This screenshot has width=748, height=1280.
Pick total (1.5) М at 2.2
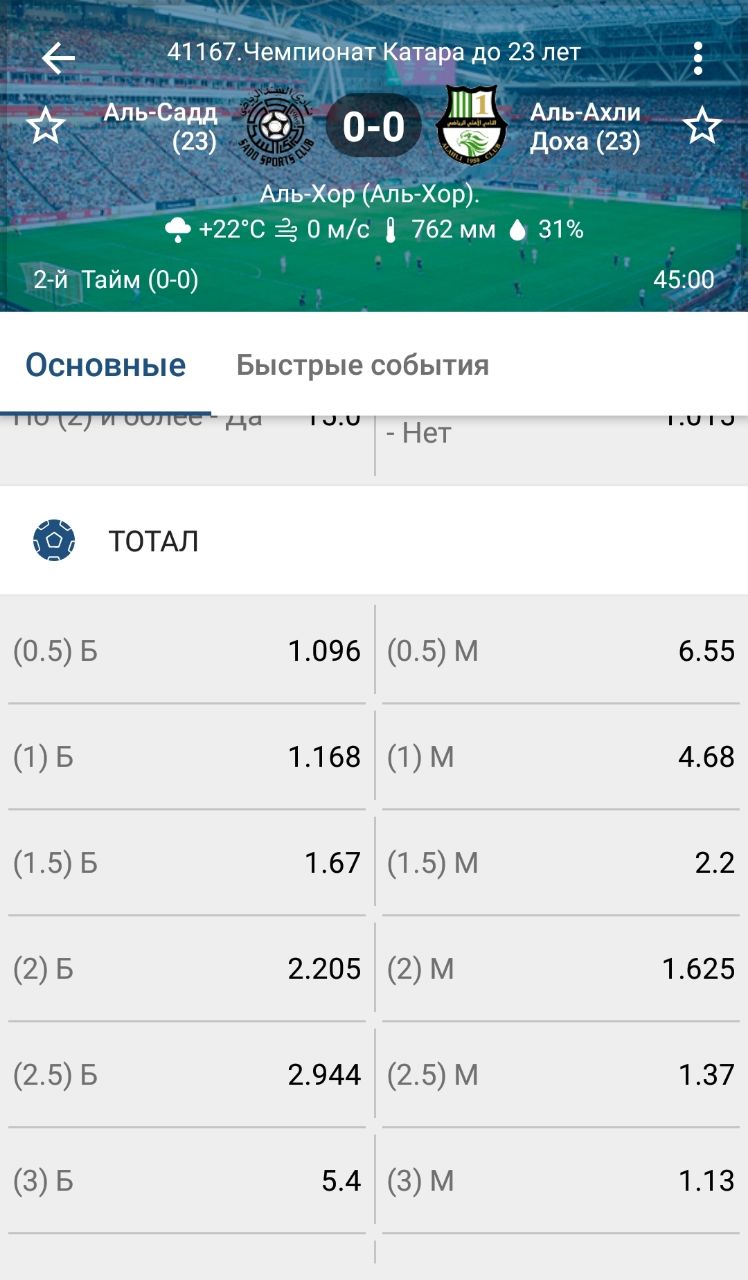coord(561,863)
